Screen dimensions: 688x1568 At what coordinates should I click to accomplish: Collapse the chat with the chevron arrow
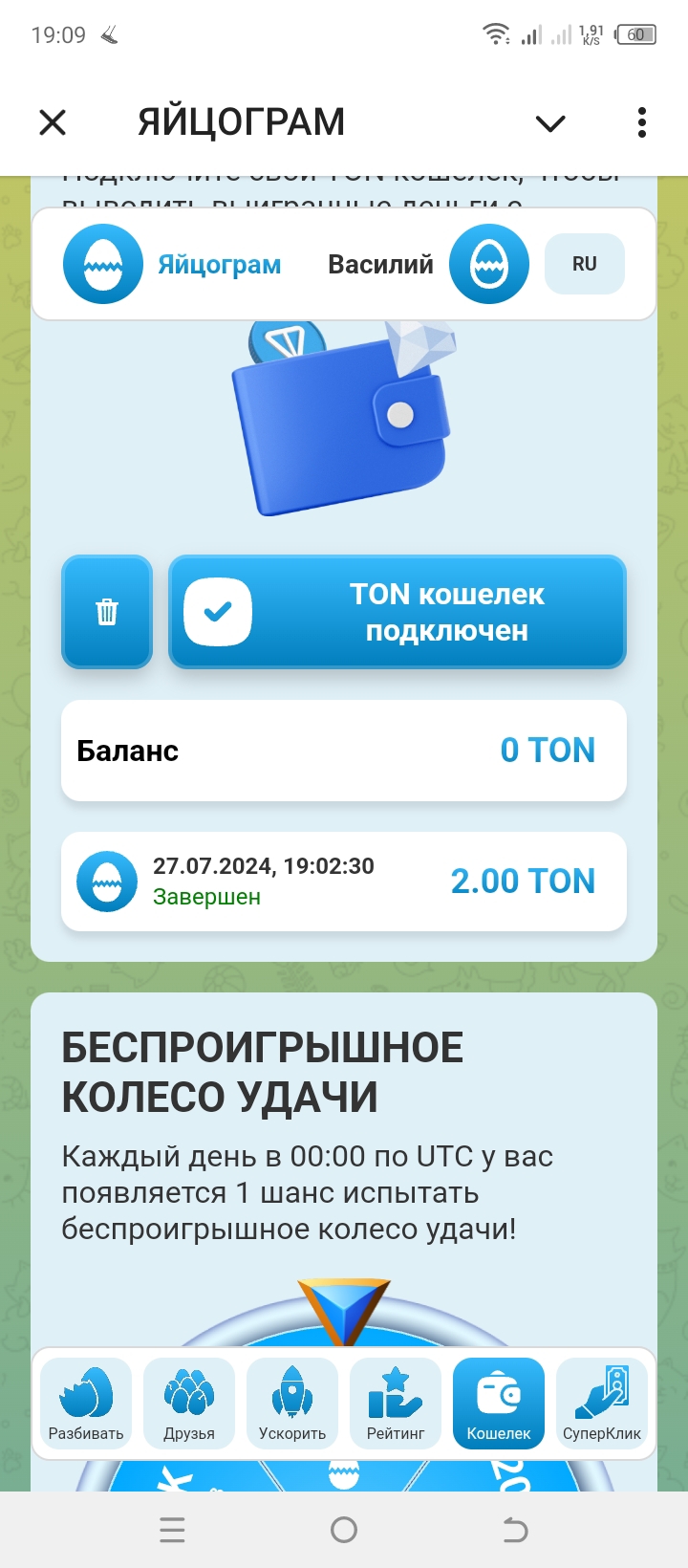click(549, 122)
